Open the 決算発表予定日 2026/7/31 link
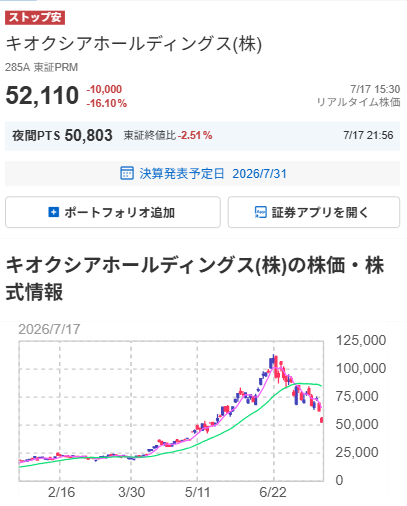This screenshot has height=506, width=407. coord(203,174)
